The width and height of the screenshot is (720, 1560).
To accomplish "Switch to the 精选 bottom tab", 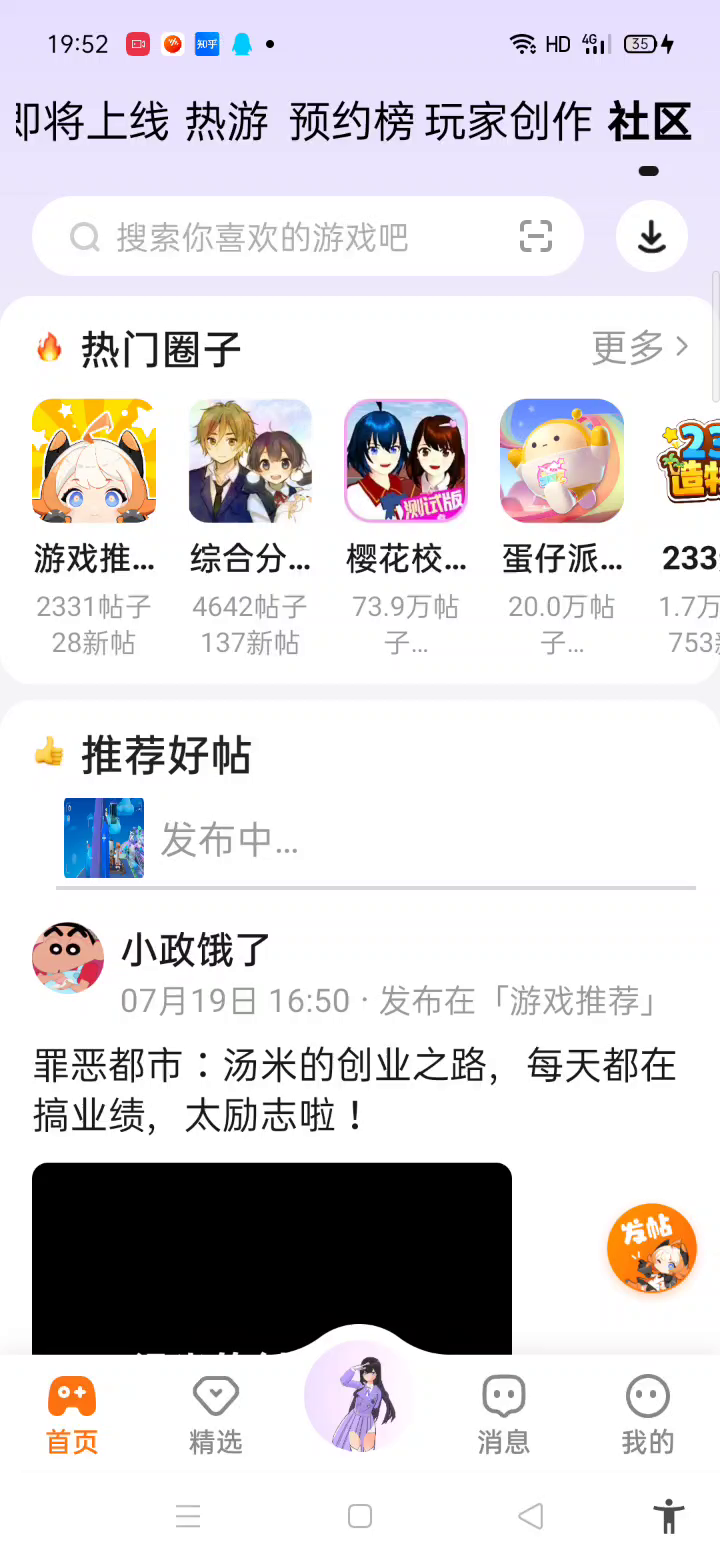I will 216,1415.
